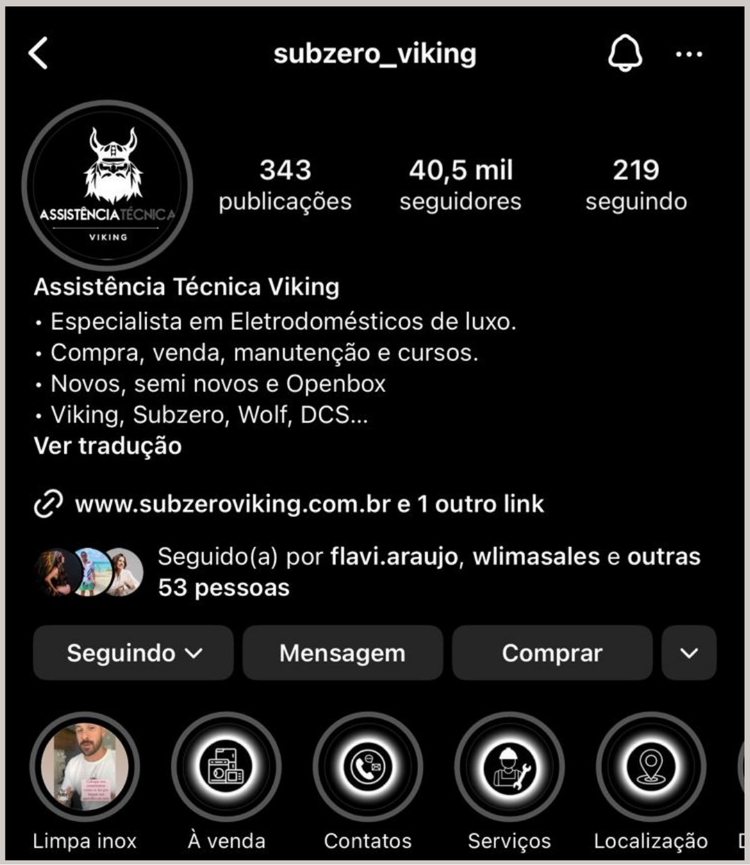Expand '1 outro link' to see links
The image size is (750, 865).
pos(477,505)
